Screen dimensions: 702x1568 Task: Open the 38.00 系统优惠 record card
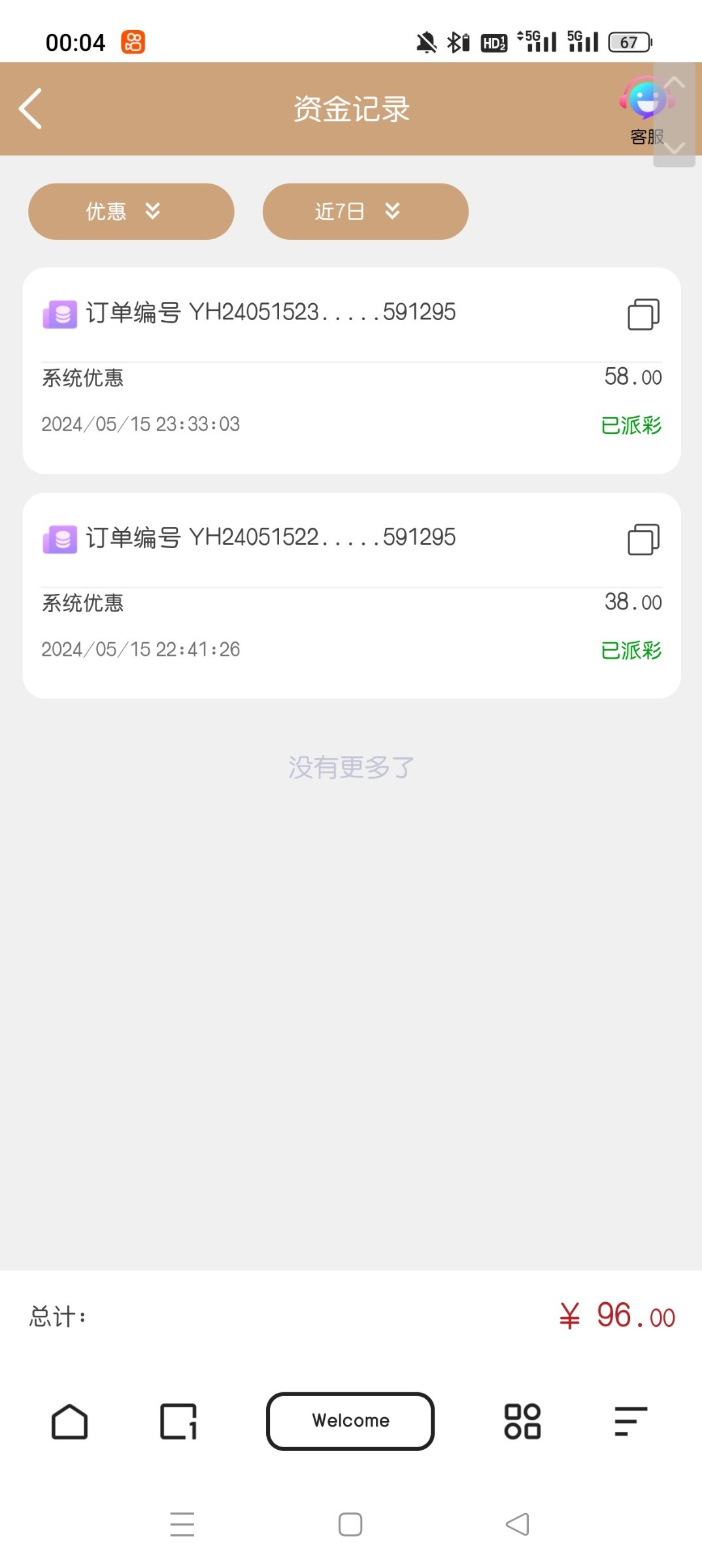point(352,595)
